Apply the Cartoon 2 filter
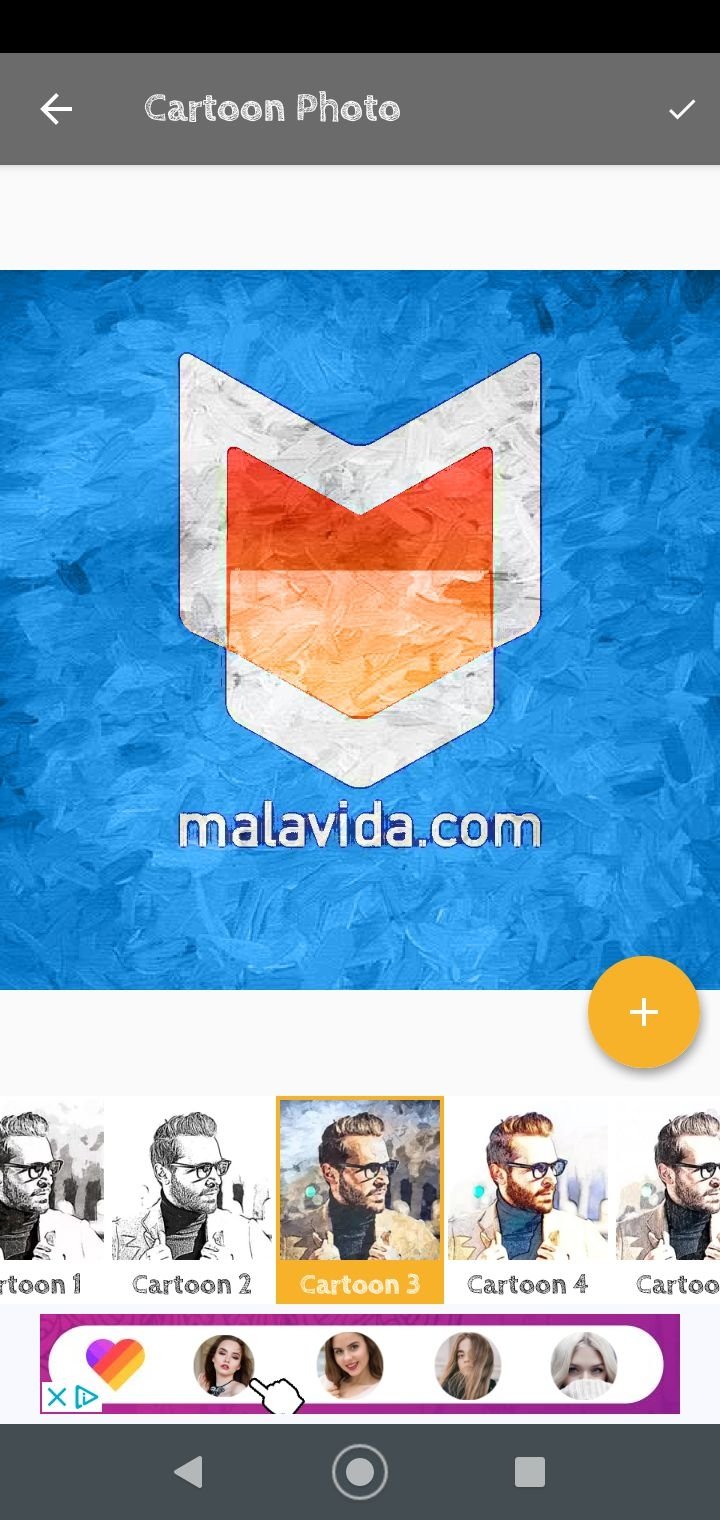Screen dimensions: 720x1520 (192, 1199)
